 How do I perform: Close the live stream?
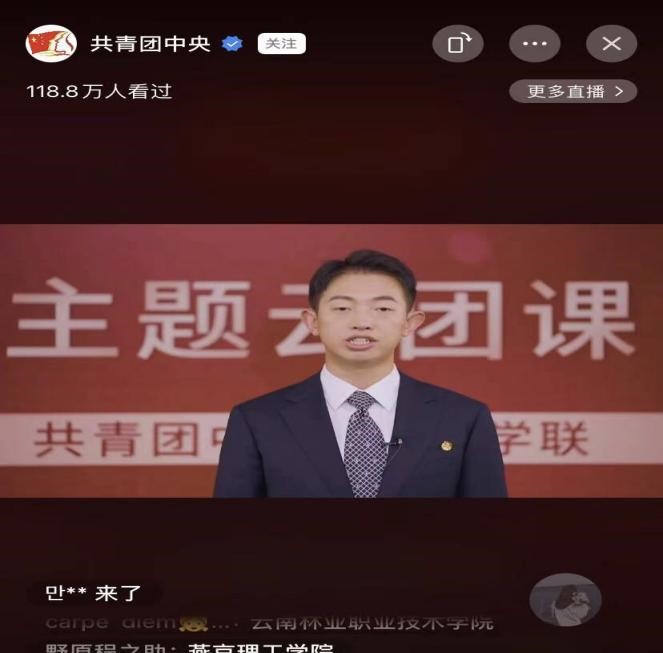[611, 44]
